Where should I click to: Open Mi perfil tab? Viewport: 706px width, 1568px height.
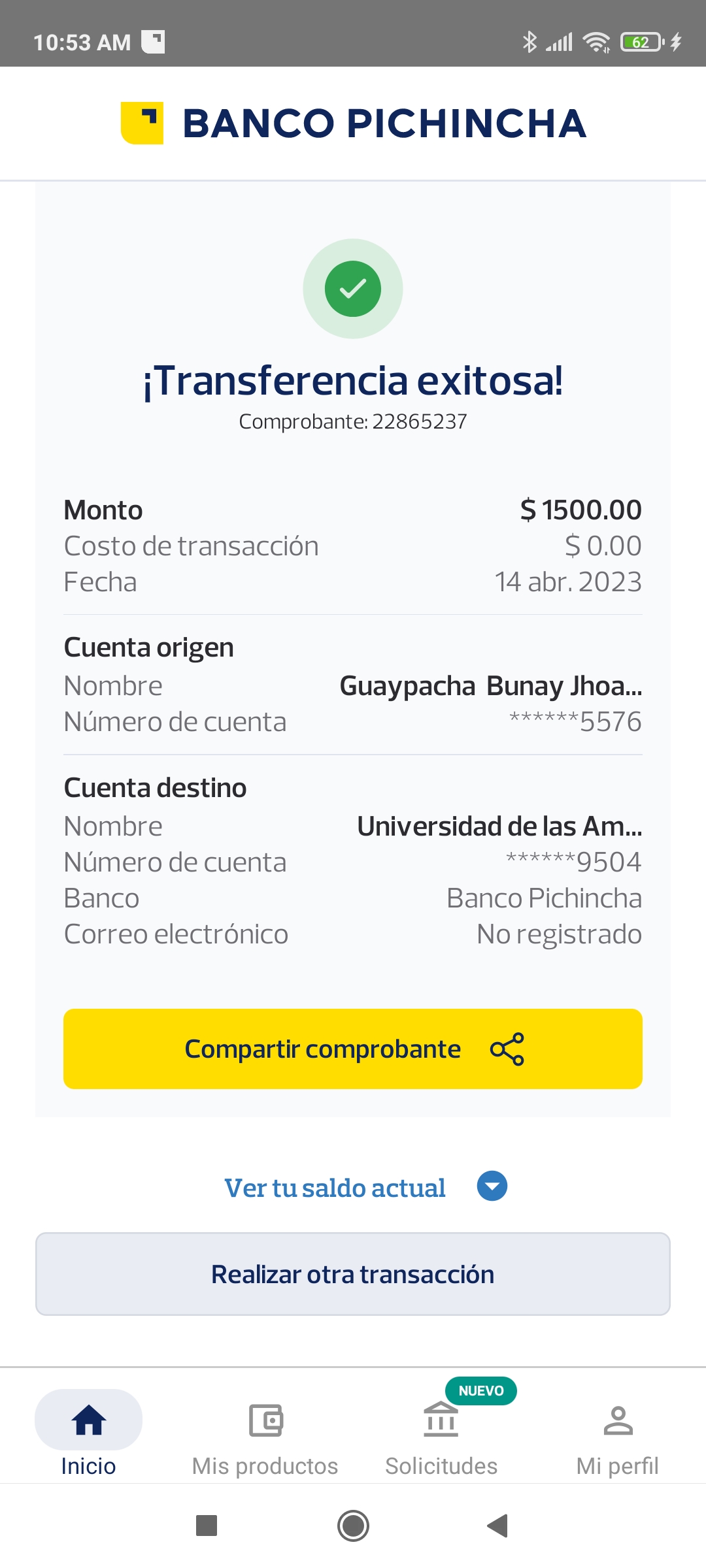(618, 1434)
